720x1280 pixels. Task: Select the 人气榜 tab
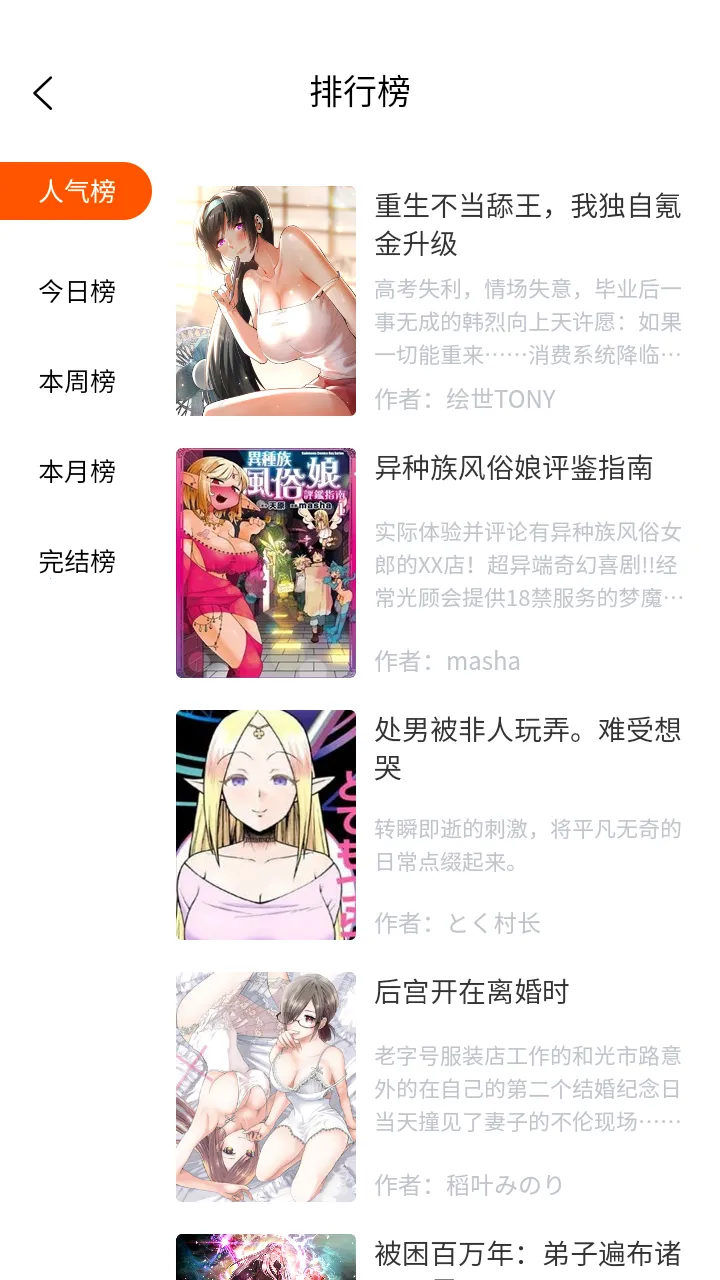(x=78, y=190)
